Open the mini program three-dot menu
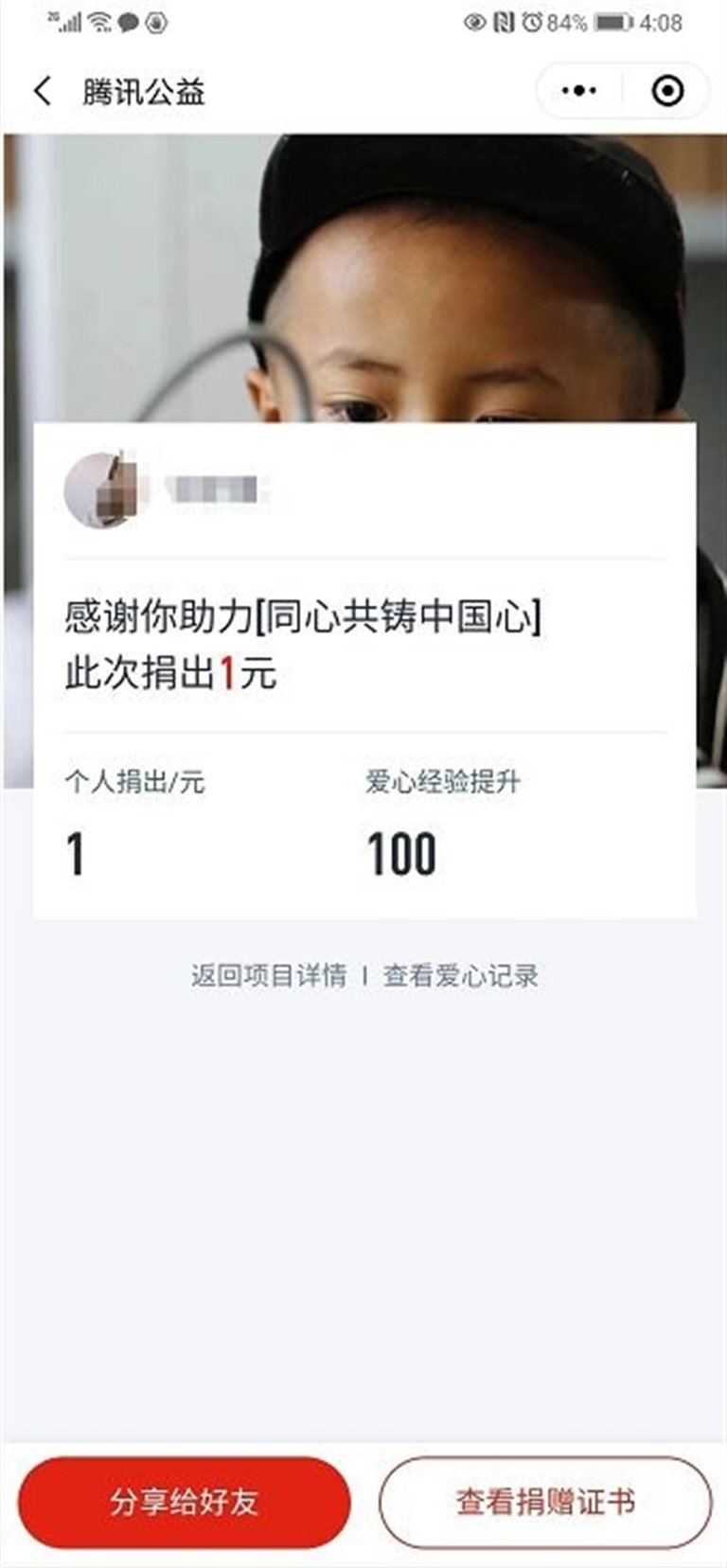The image size is (727, 1568). 578,92
